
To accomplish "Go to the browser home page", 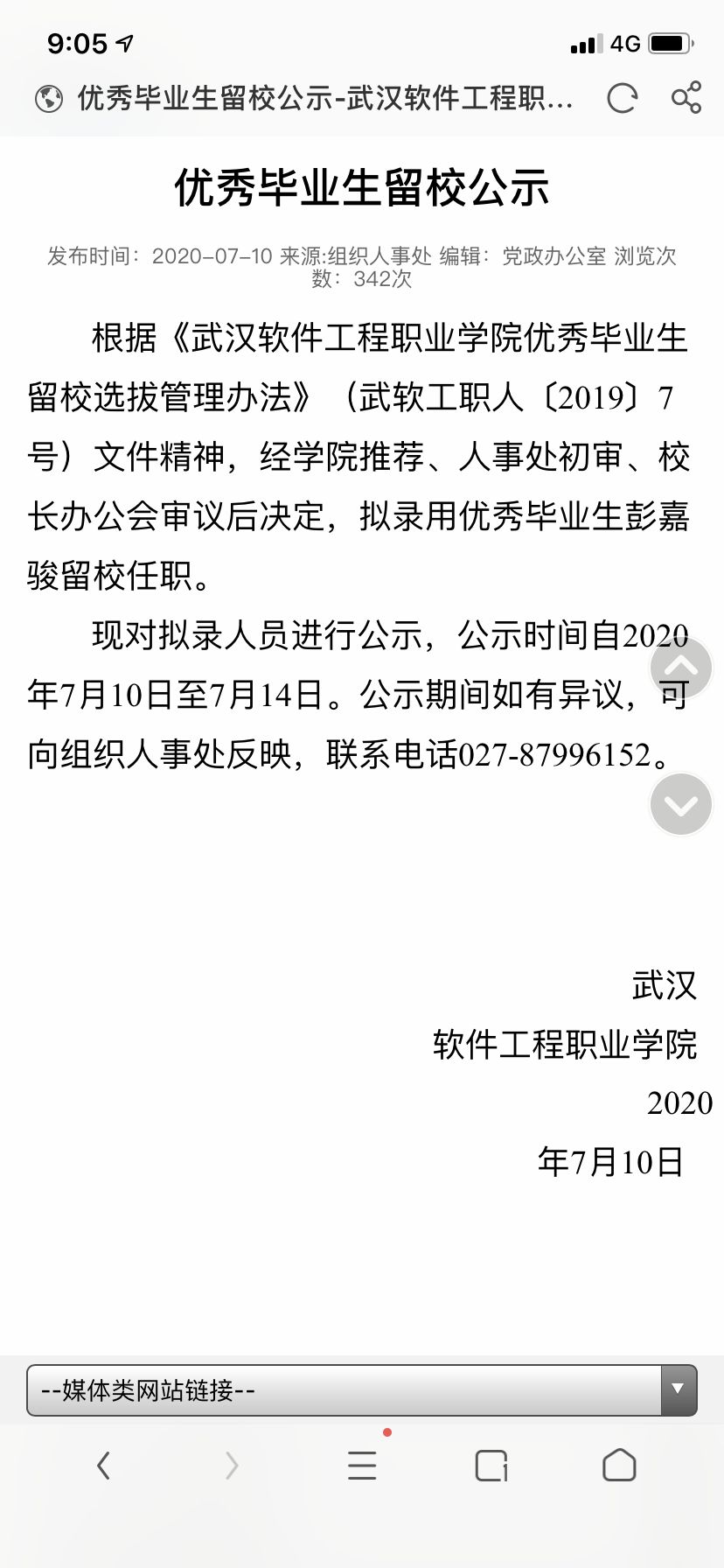I will [x=619, y=1465].
